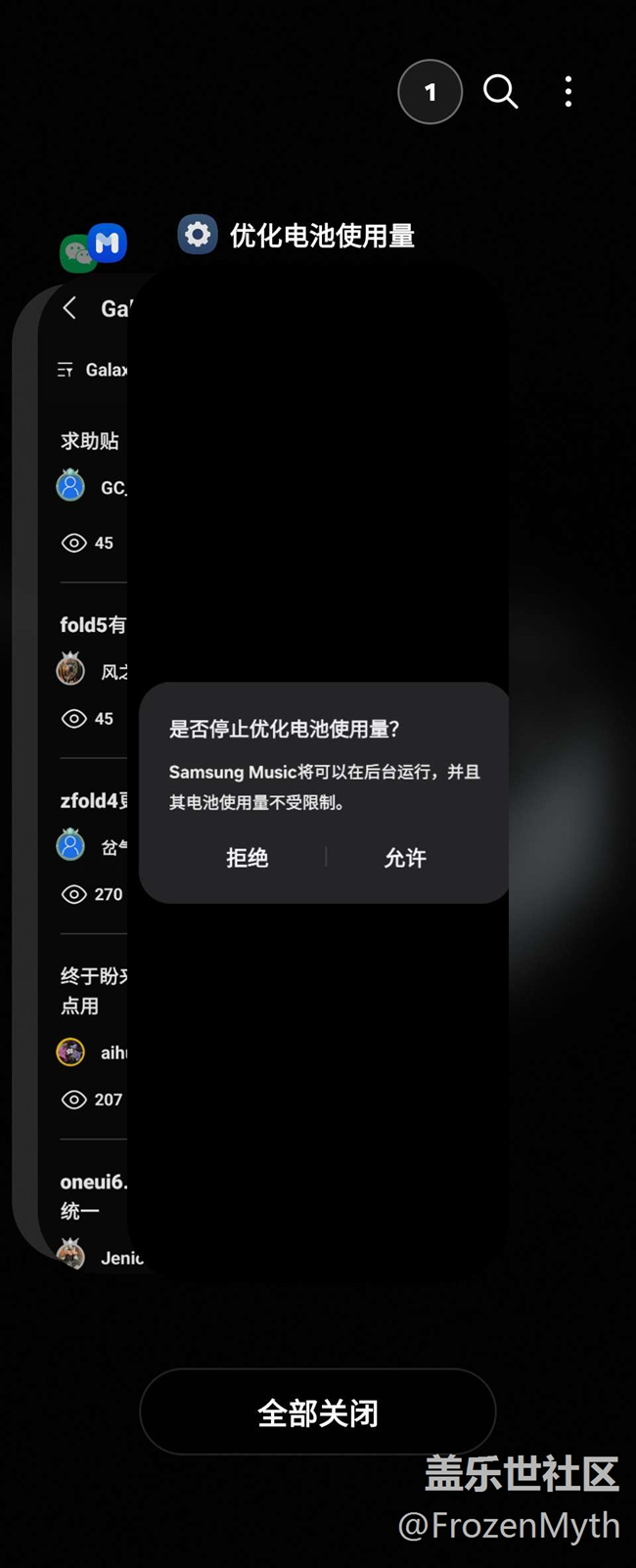Viewport: 636px width, 1568px height.
Task: Tap the blue M app icon
Action: pos(108,243)
